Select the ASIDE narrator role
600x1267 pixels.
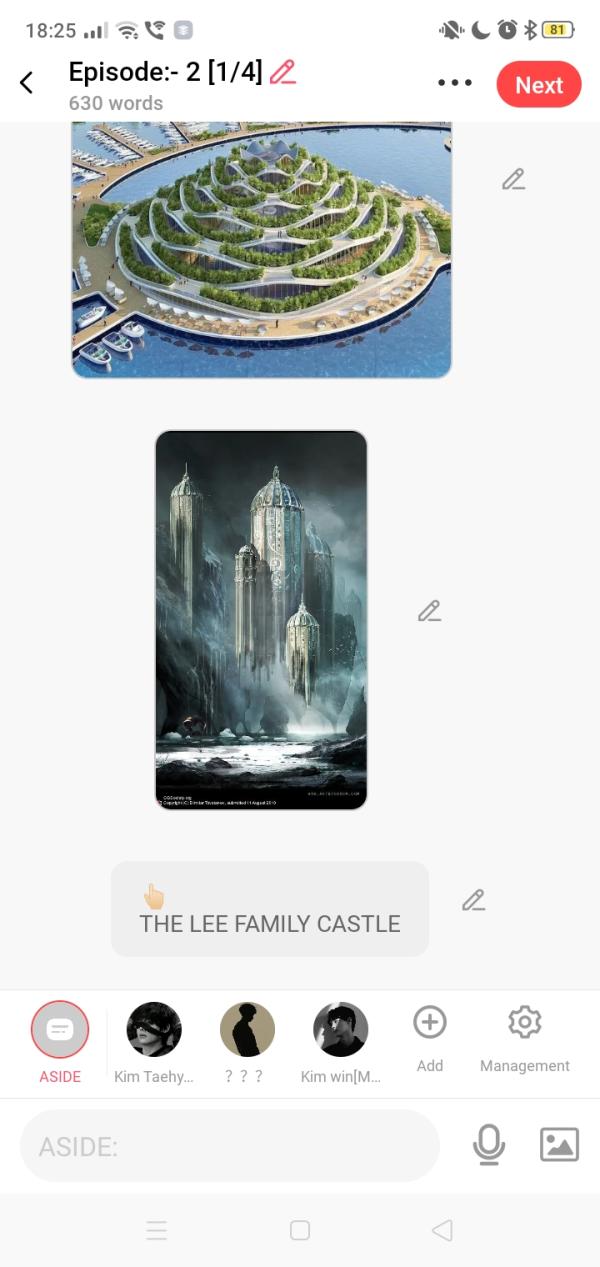pyautogui.click(x=59, y=1030)
